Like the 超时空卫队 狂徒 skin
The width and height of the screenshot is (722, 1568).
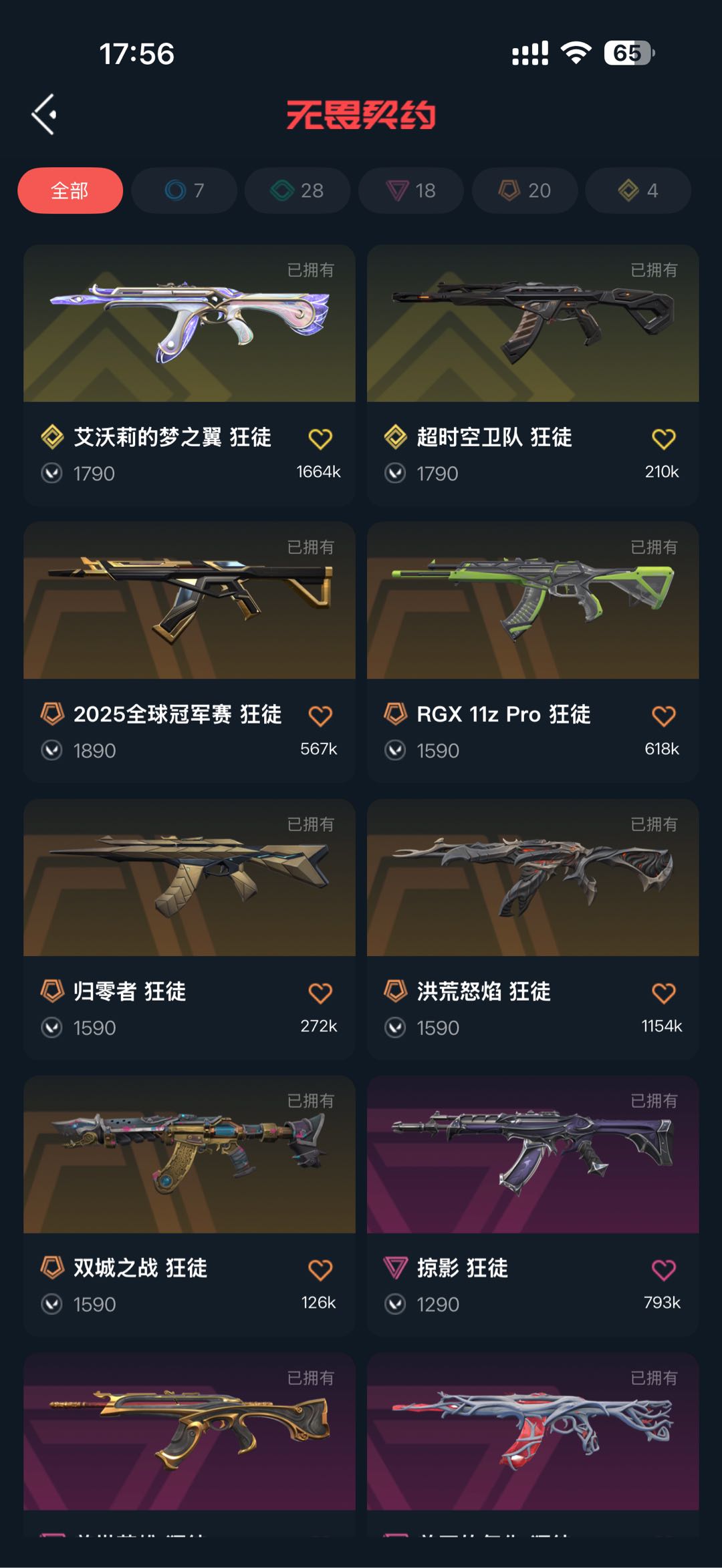(x=663, y=439)
